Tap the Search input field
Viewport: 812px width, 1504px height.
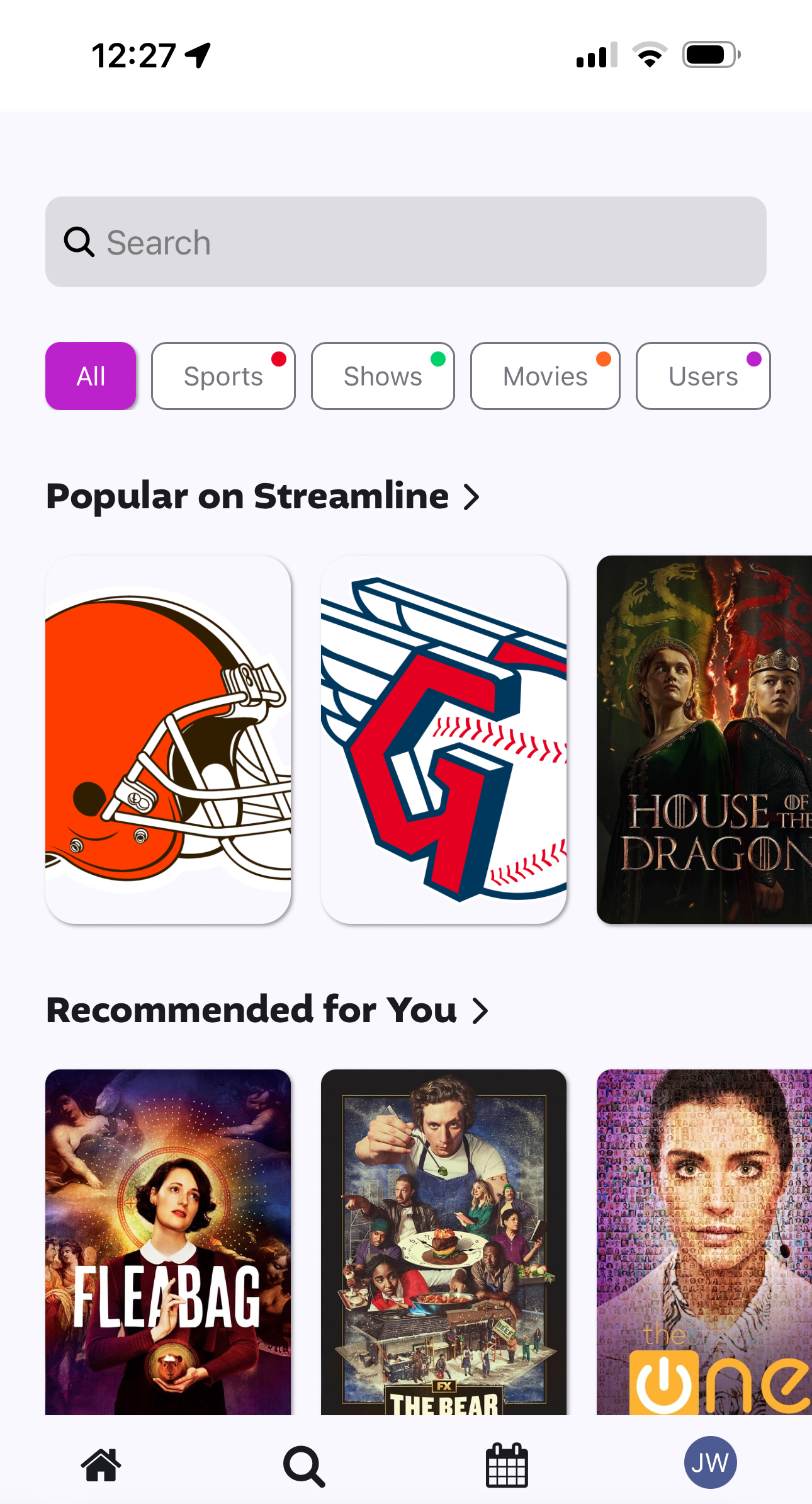[x=405, y=242]
